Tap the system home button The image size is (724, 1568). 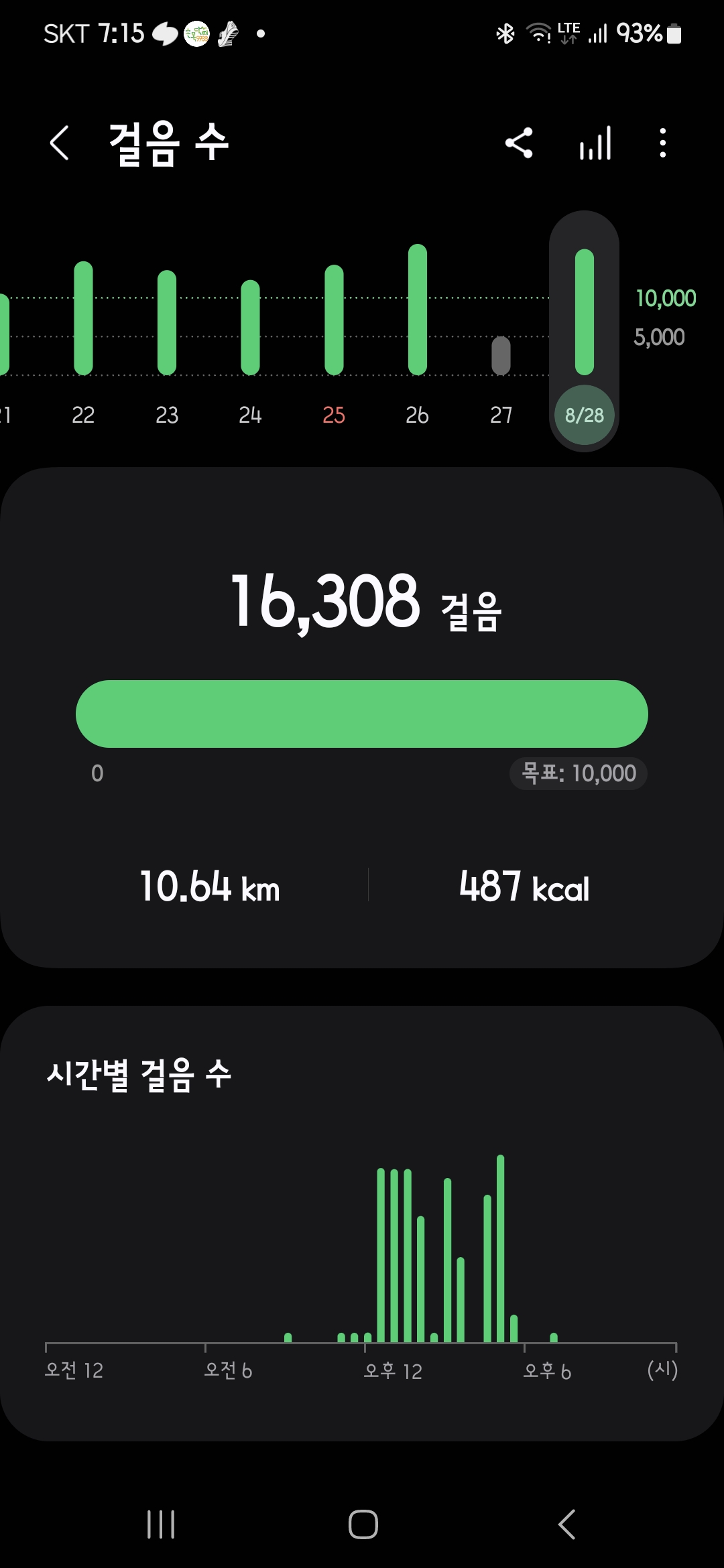tap(363, 1524)
